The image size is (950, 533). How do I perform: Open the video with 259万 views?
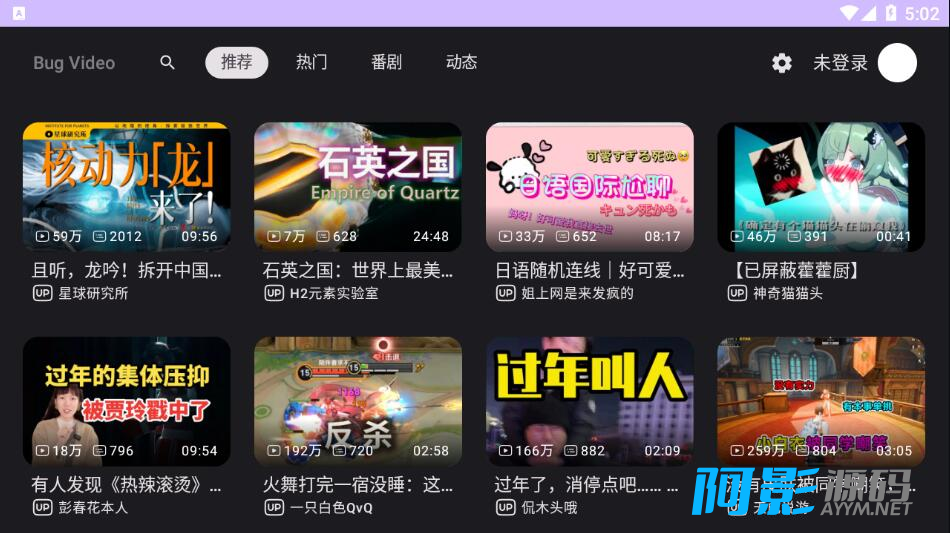821,401
